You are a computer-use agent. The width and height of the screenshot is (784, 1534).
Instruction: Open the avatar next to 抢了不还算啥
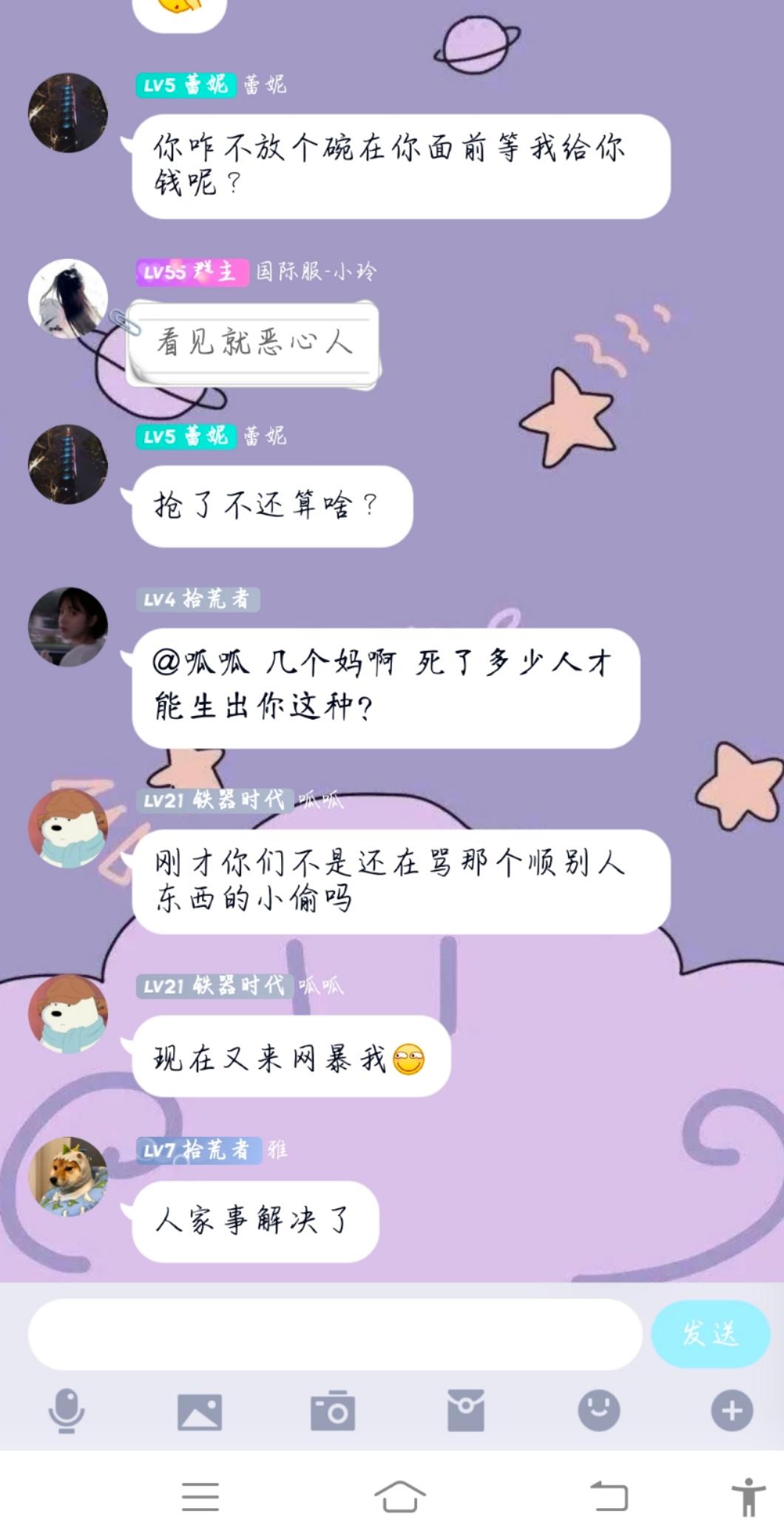coord(68,464)
